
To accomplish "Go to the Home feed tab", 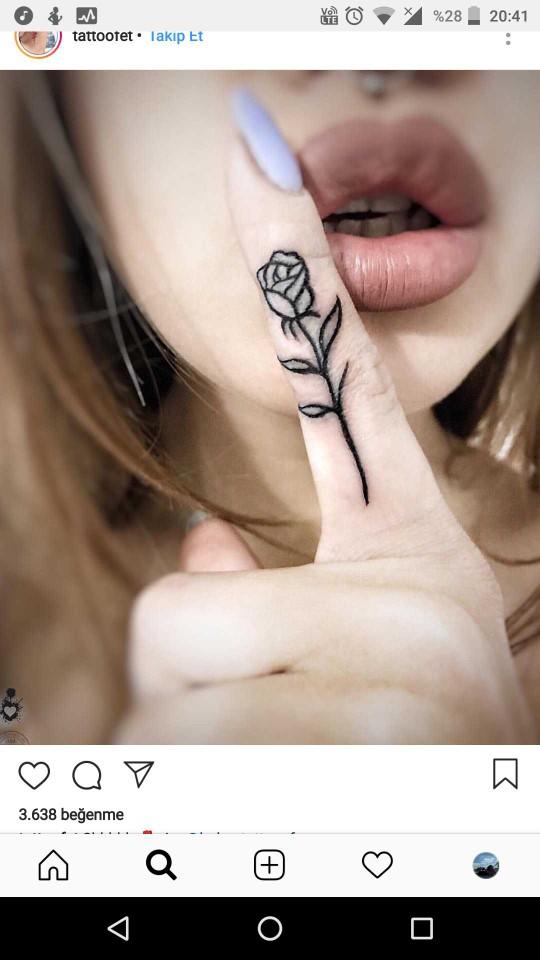I will [54, 865].
